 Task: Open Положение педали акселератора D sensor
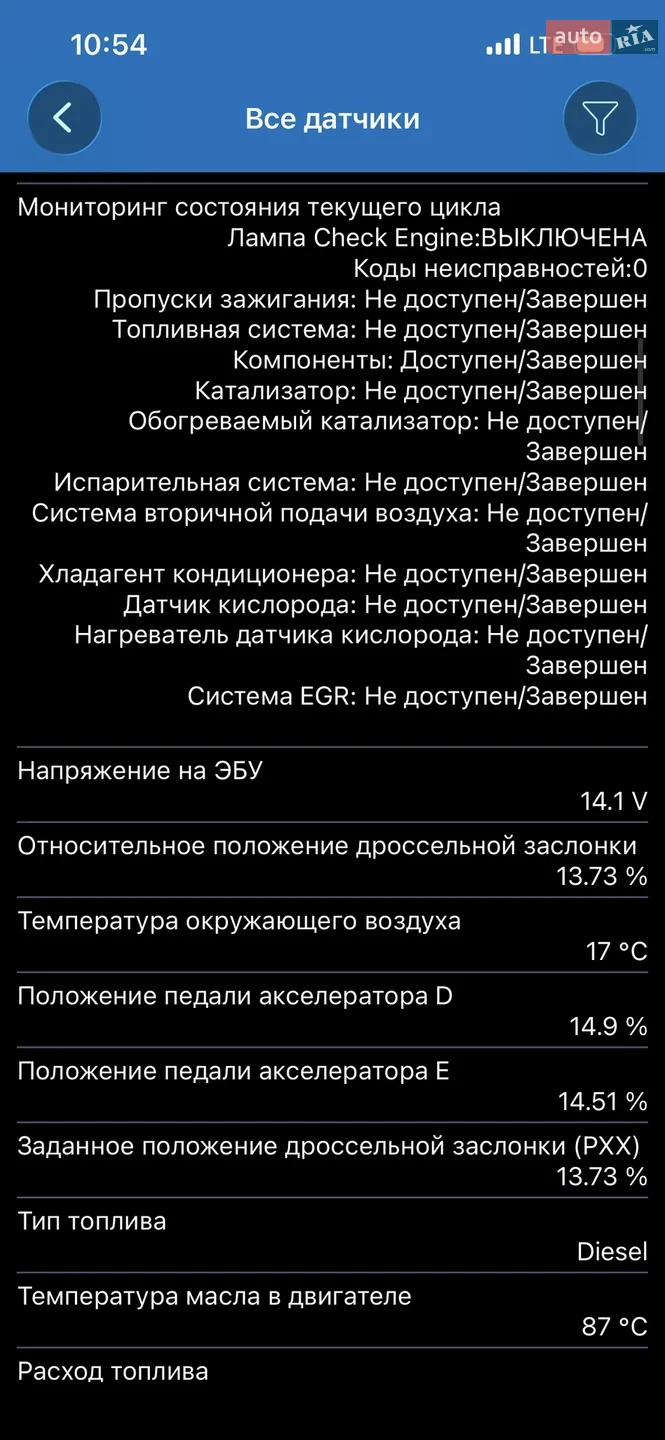tap(332, 1010)
